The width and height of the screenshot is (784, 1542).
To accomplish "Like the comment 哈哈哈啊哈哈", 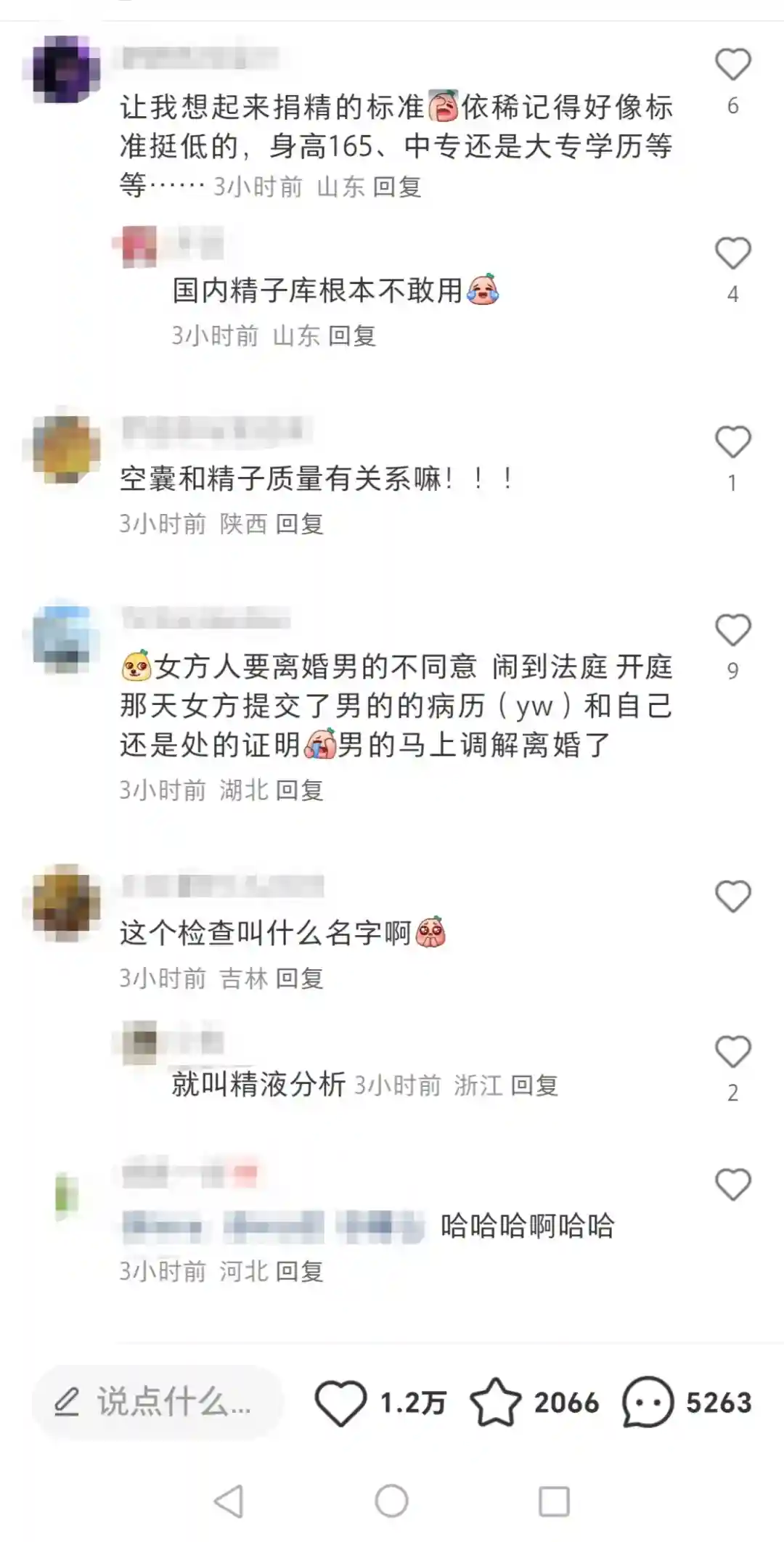I will (x=732, y=1185).
